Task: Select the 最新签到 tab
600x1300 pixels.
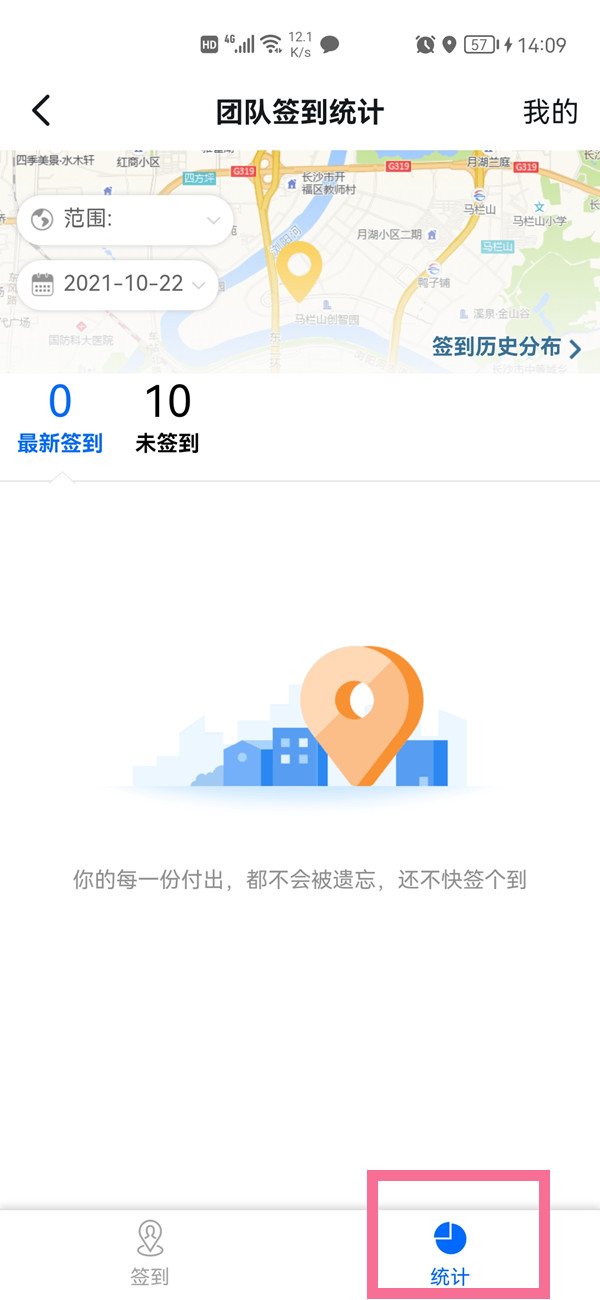Action: pos(60,420)
